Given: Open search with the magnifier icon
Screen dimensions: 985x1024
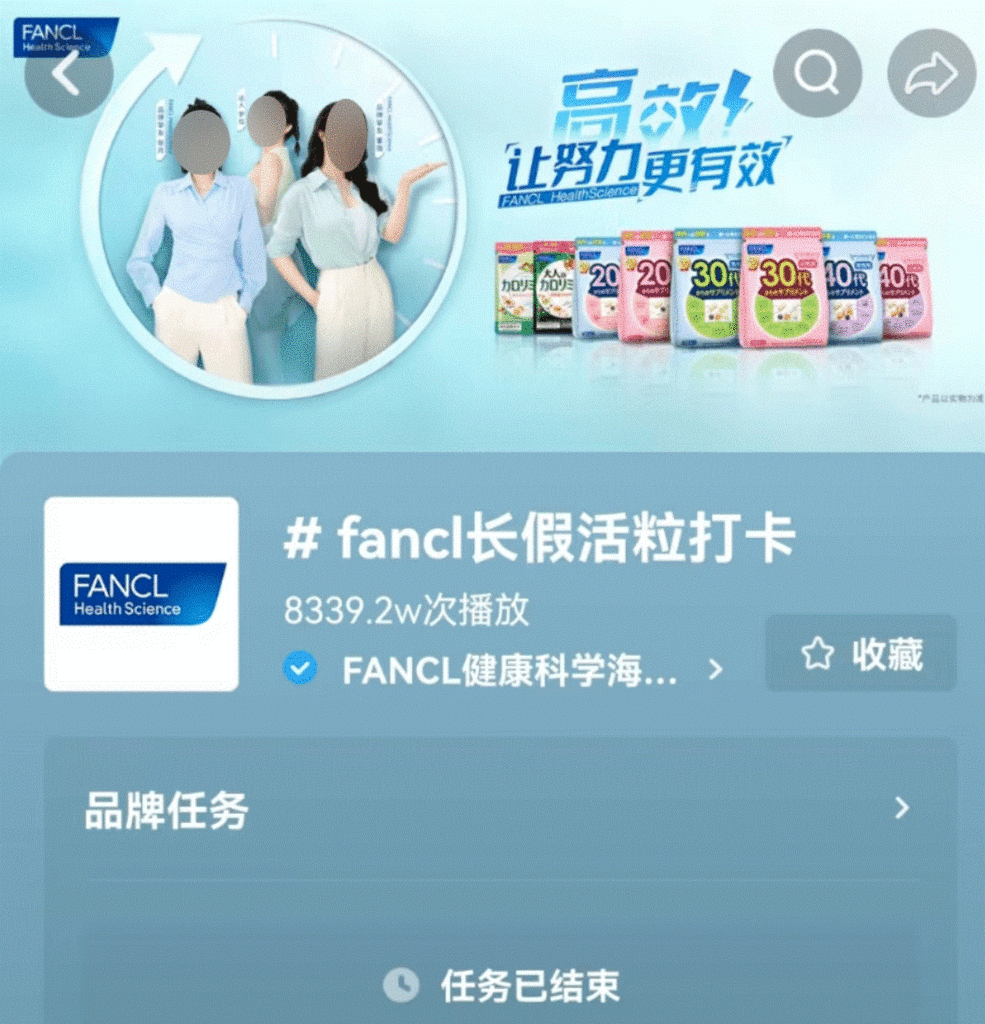Looking at the screenshot, I should click(x=817, y=73).
